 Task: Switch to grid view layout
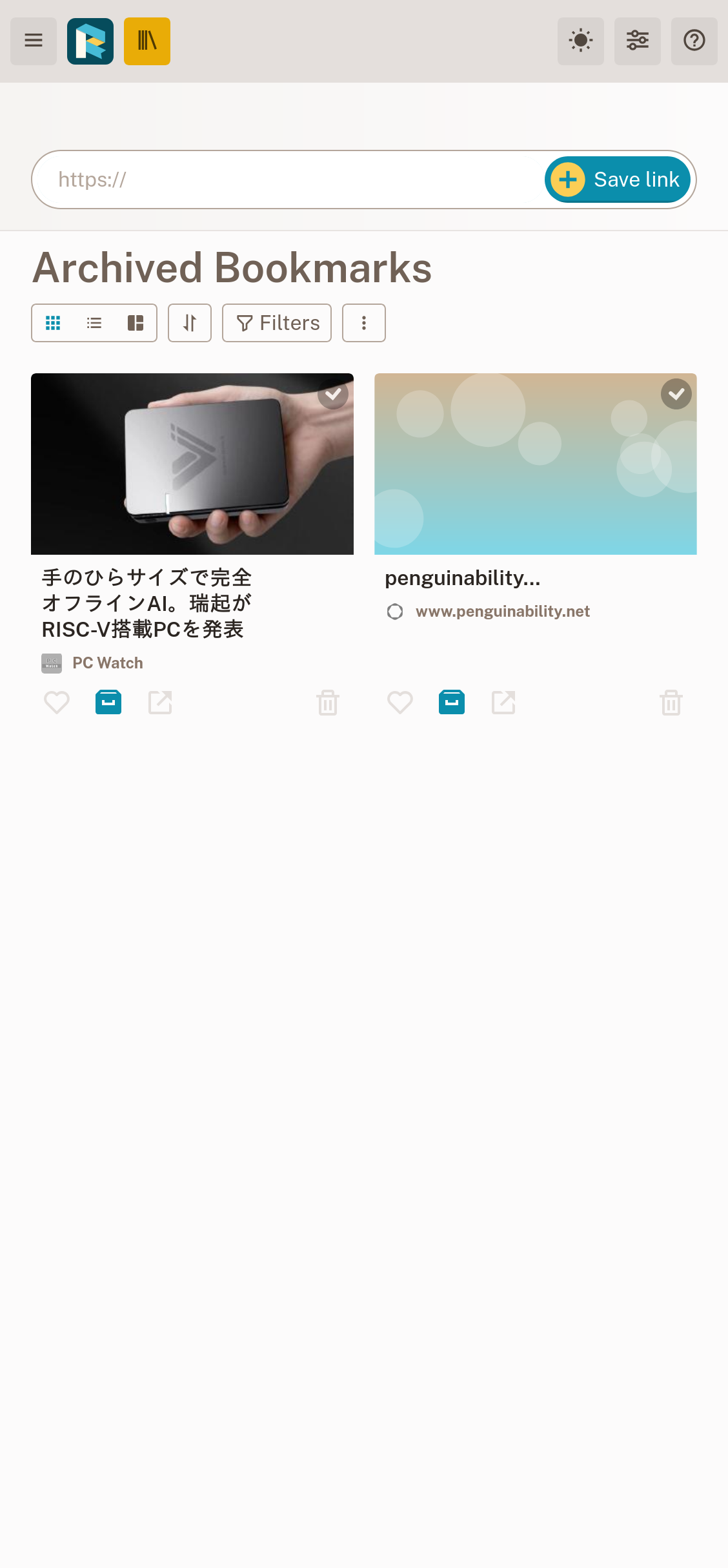pyautogui.click(x=52, y=323)
